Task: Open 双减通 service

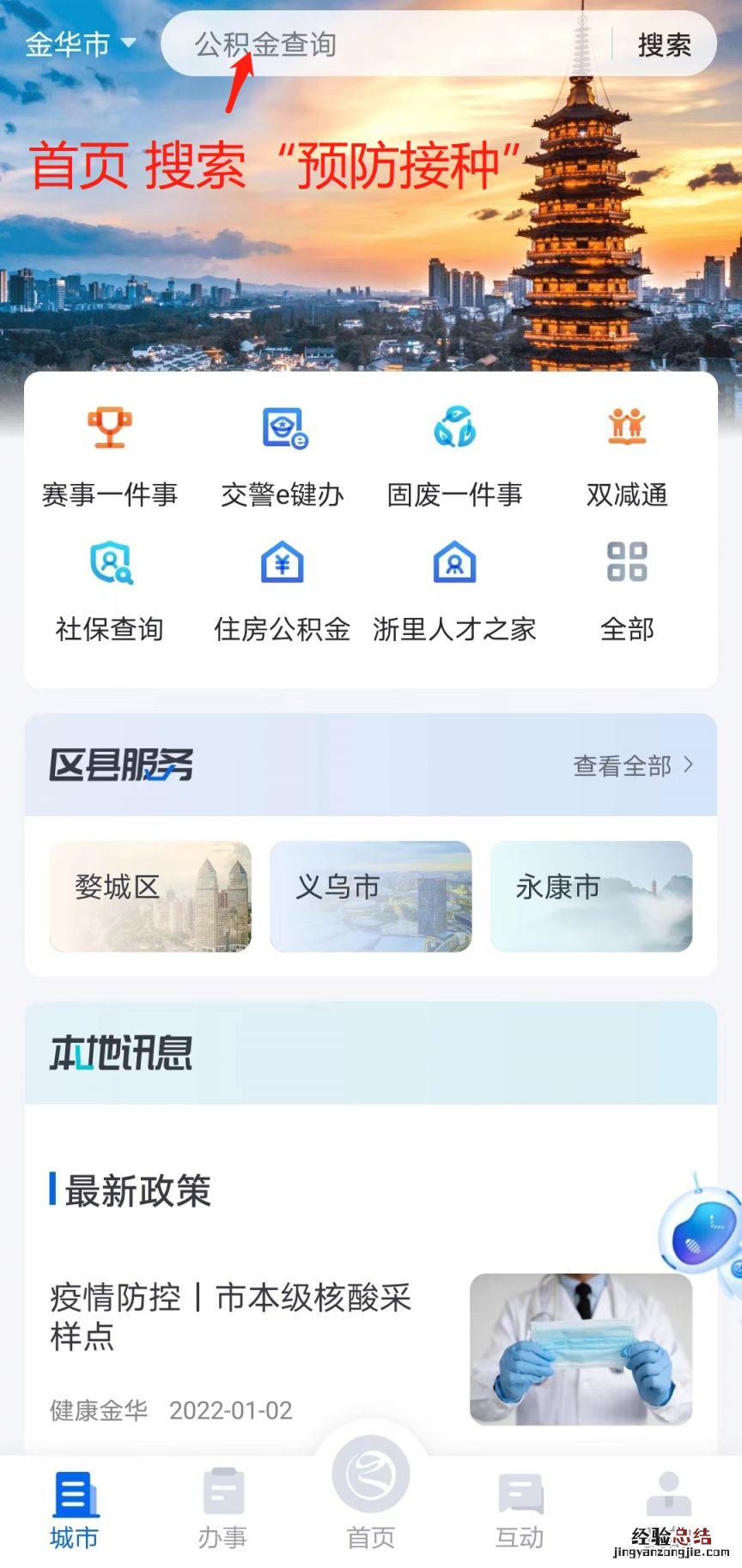Action: tap(627, 455)
